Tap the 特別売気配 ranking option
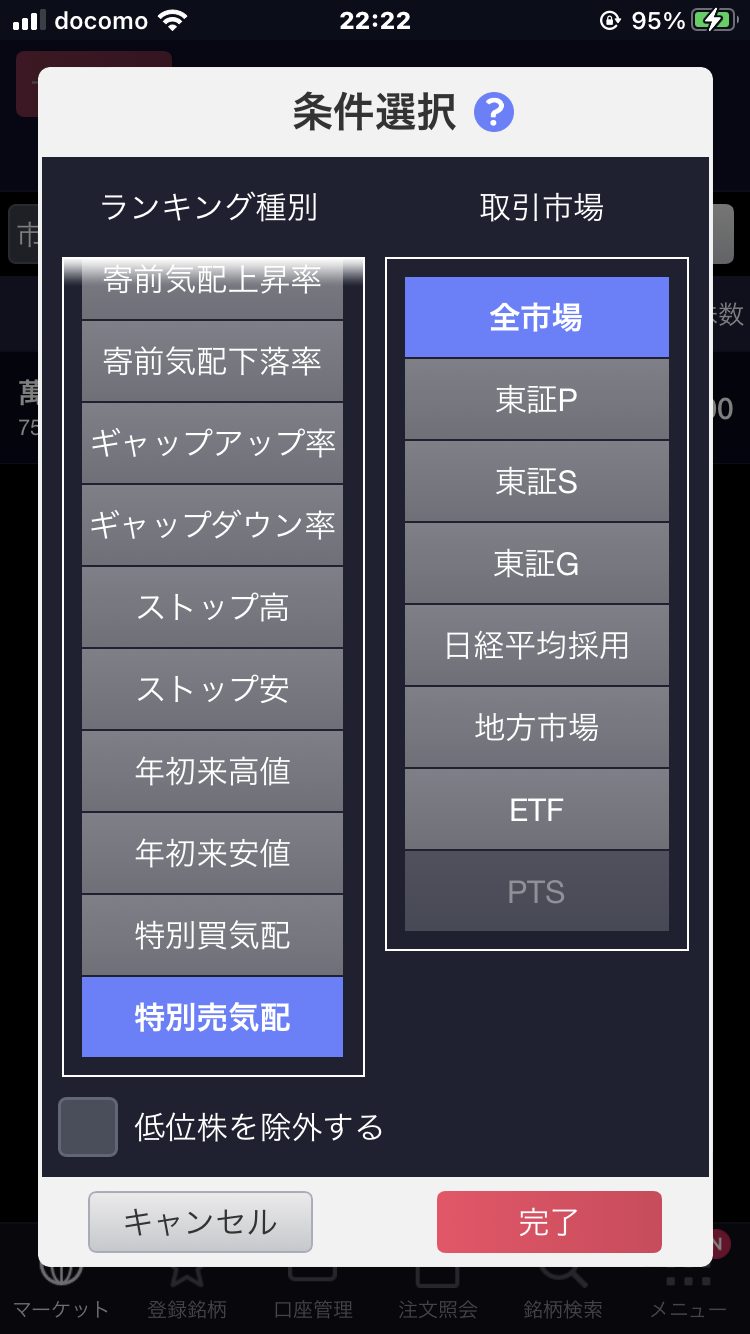Screen dimensions: 750x1334 pos(212,1017)
